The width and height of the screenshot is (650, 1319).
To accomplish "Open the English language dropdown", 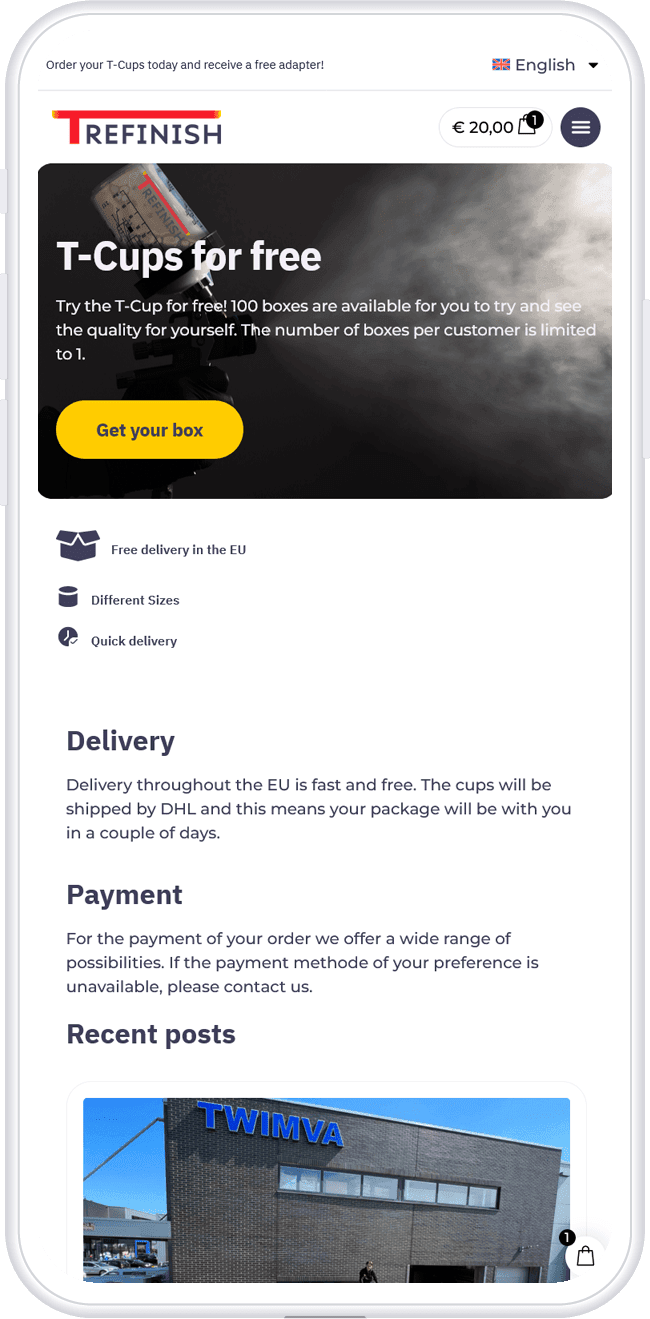I will (x=545, y=65).
